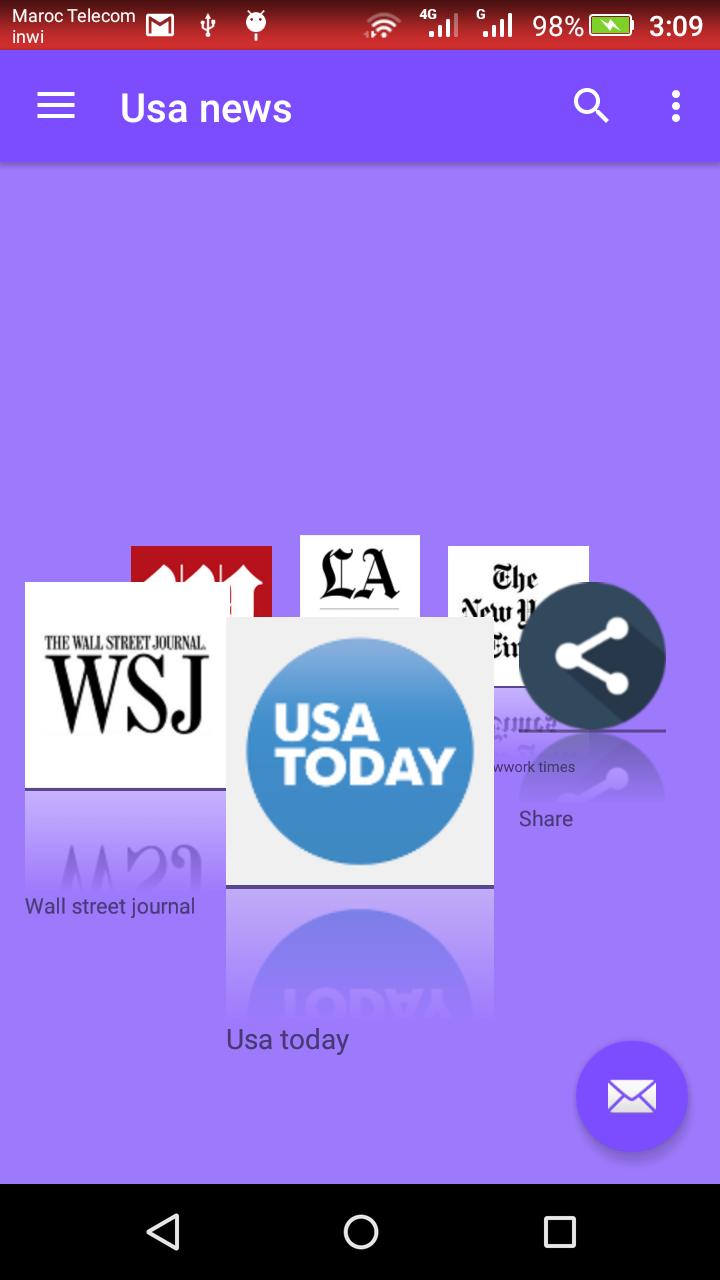Open the Usa today tile
Screen dimensions: 720x1280
pos(360,751)
